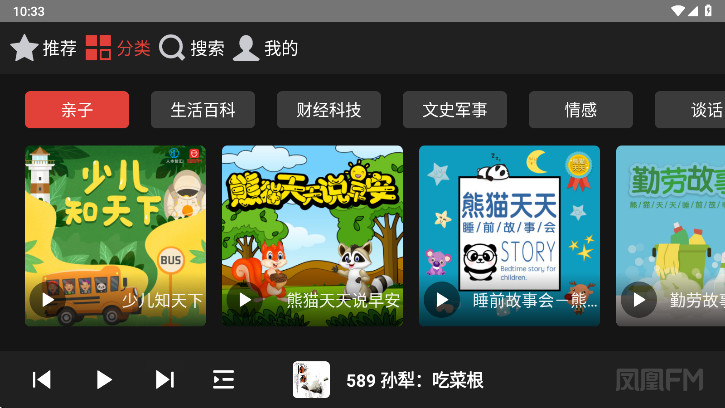This screenshot has width=725, height=408.
Task: Play the current track
Action: (103, 379)
